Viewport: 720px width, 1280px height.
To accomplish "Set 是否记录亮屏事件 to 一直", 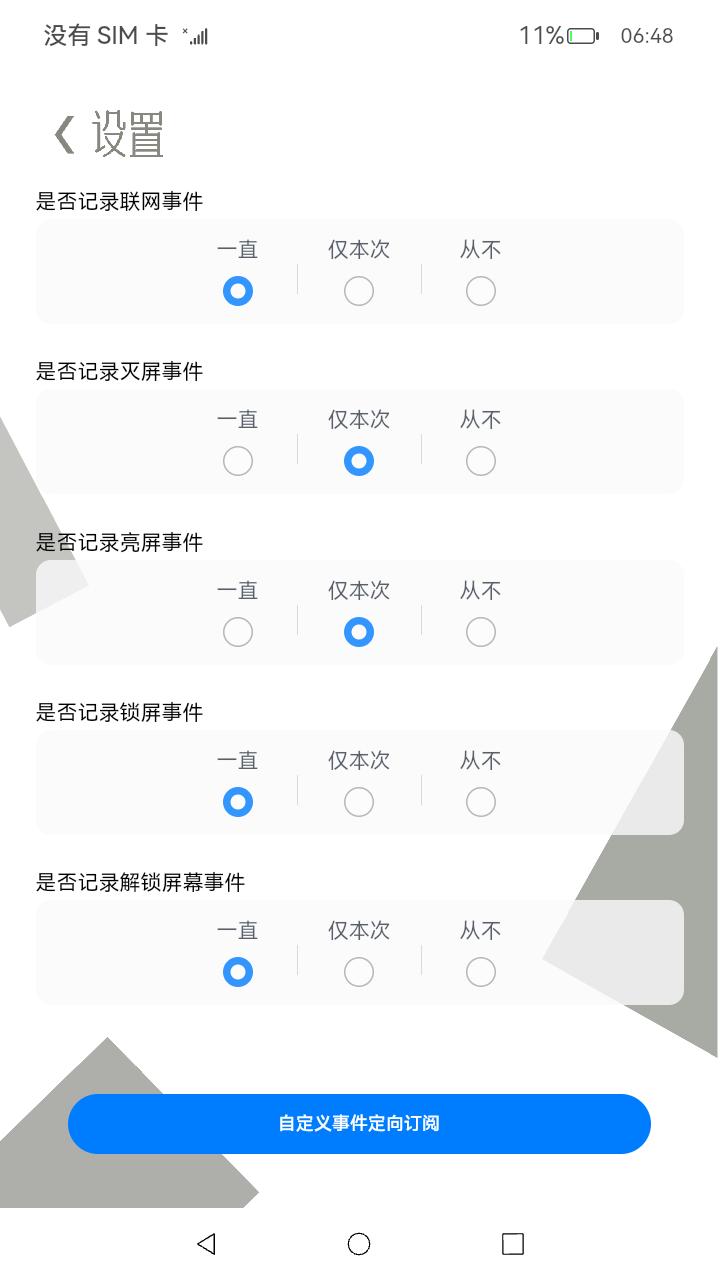I will click(x=238, y=632).
